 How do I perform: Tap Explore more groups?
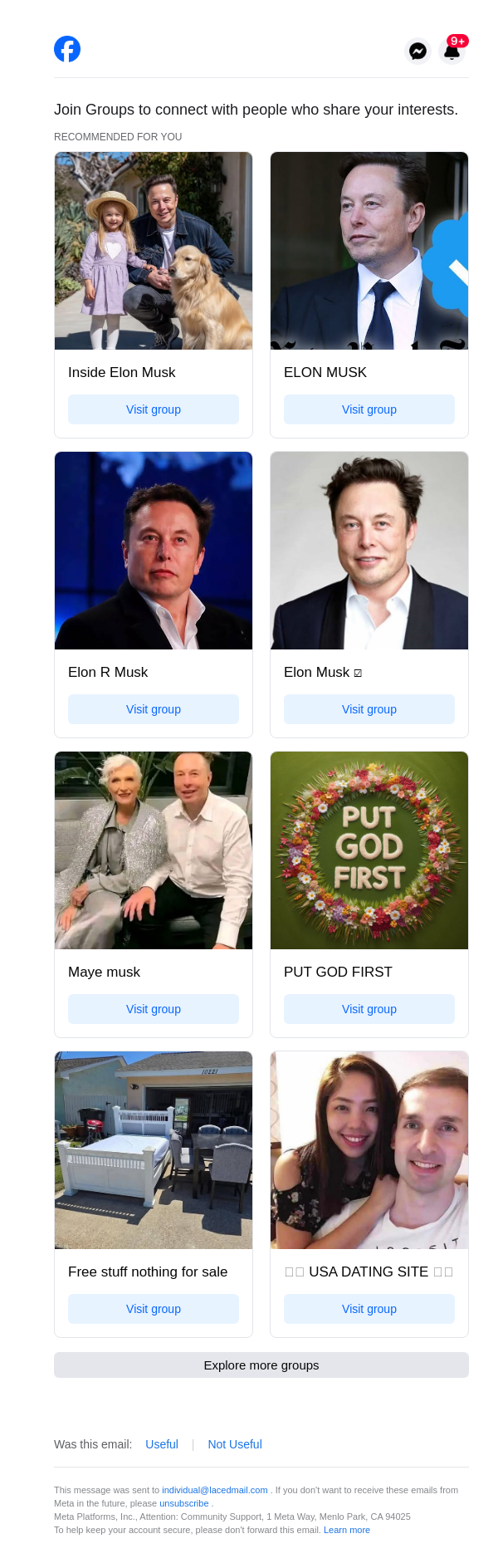(261, 1365)
